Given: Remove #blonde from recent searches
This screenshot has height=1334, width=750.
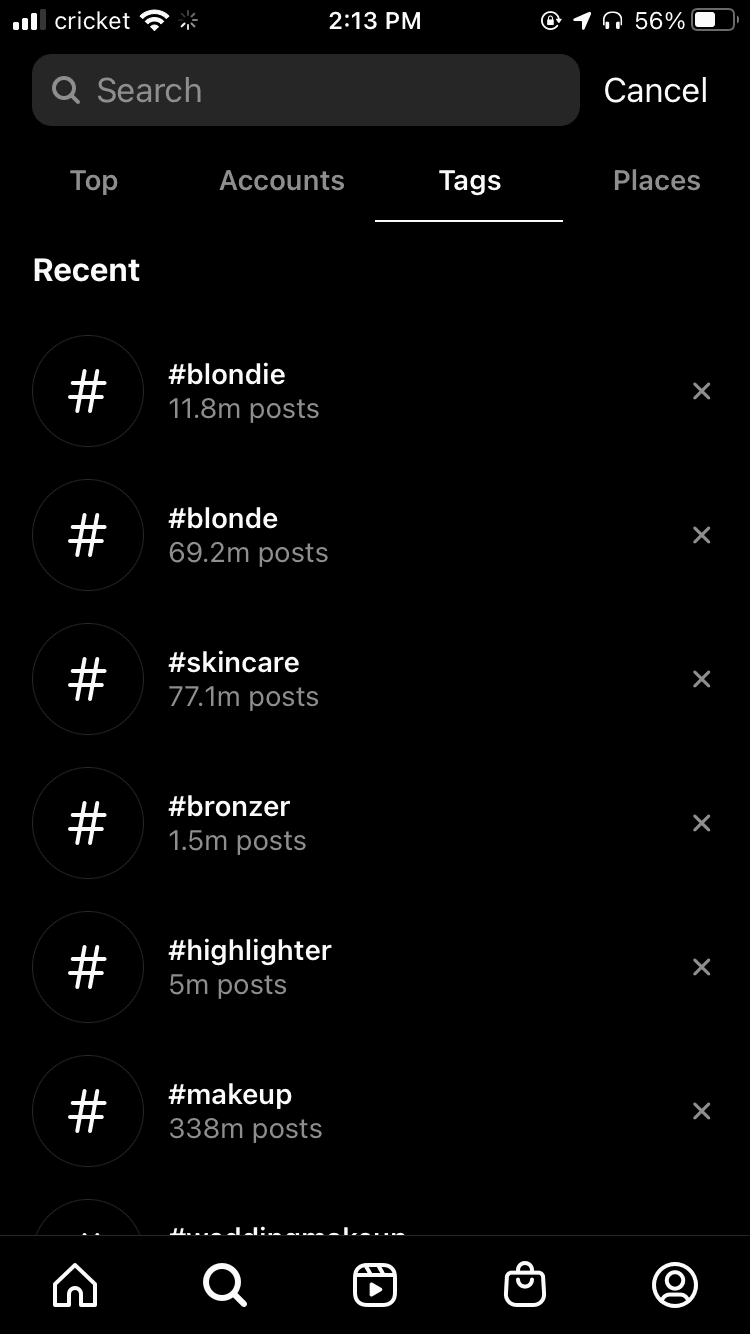Looking at the screenshot, I should point(702,535).
